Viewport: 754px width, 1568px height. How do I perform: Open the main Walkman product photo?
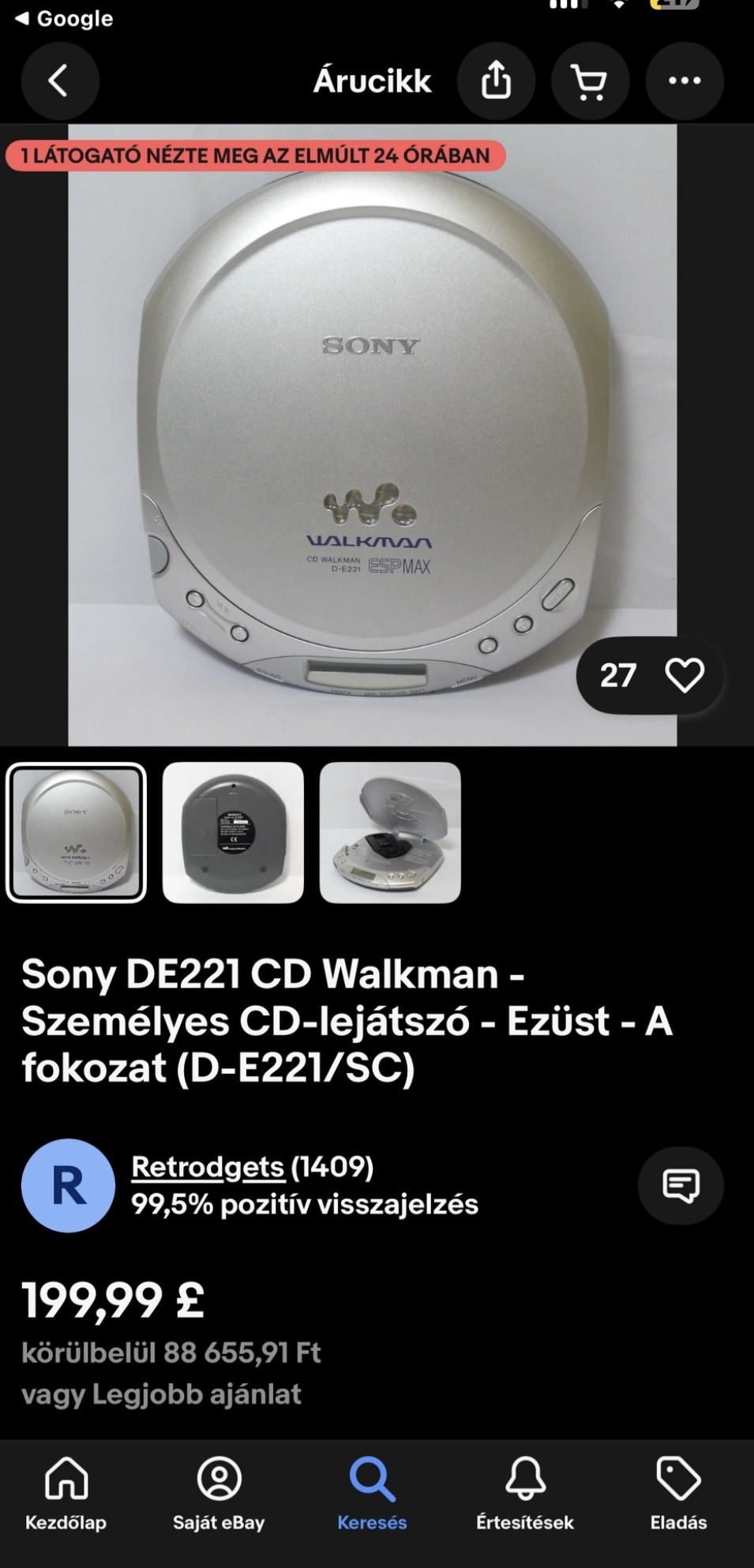[x=372, y=434]
